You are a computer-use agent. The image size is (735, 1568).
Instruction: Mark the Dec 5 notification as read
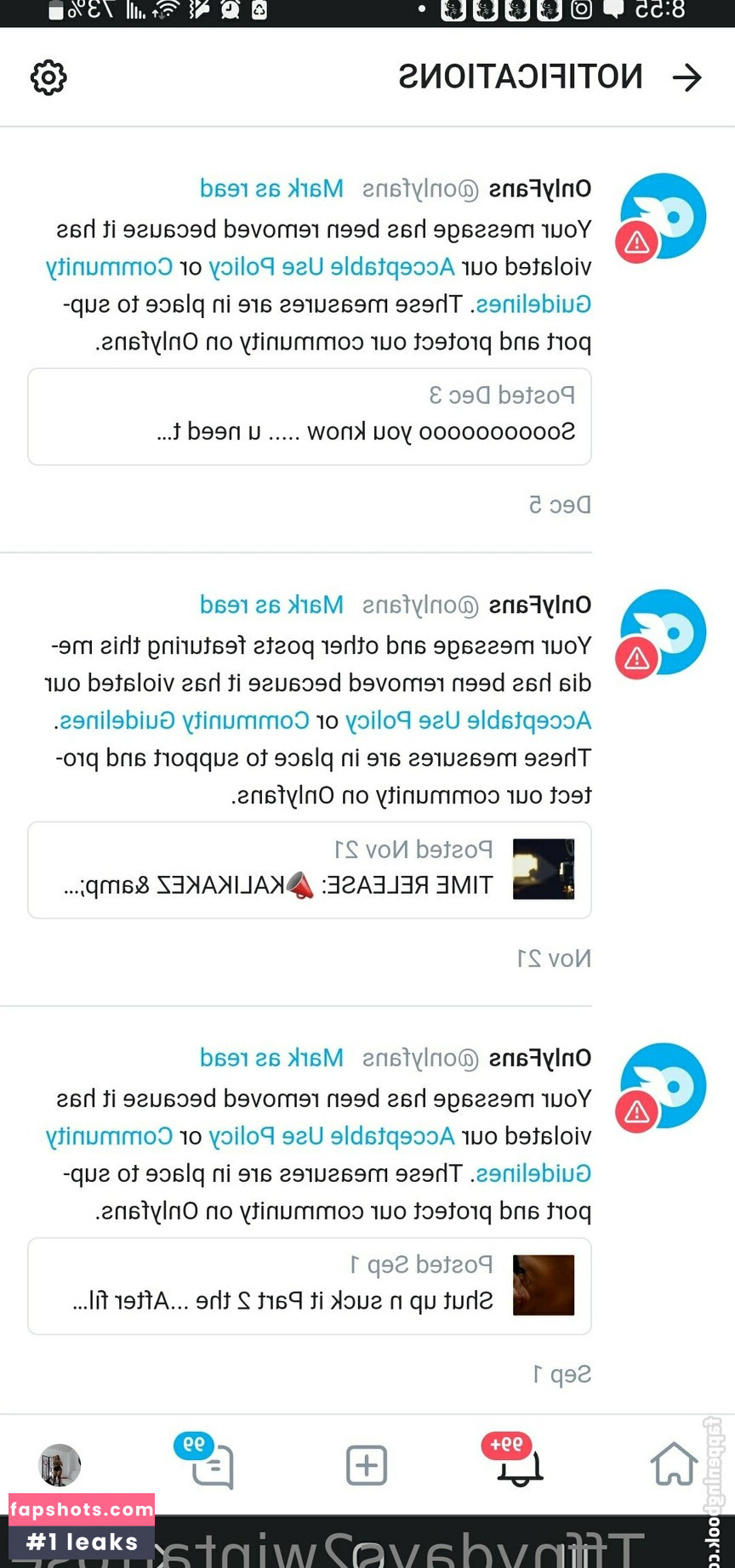coord(271,189)
